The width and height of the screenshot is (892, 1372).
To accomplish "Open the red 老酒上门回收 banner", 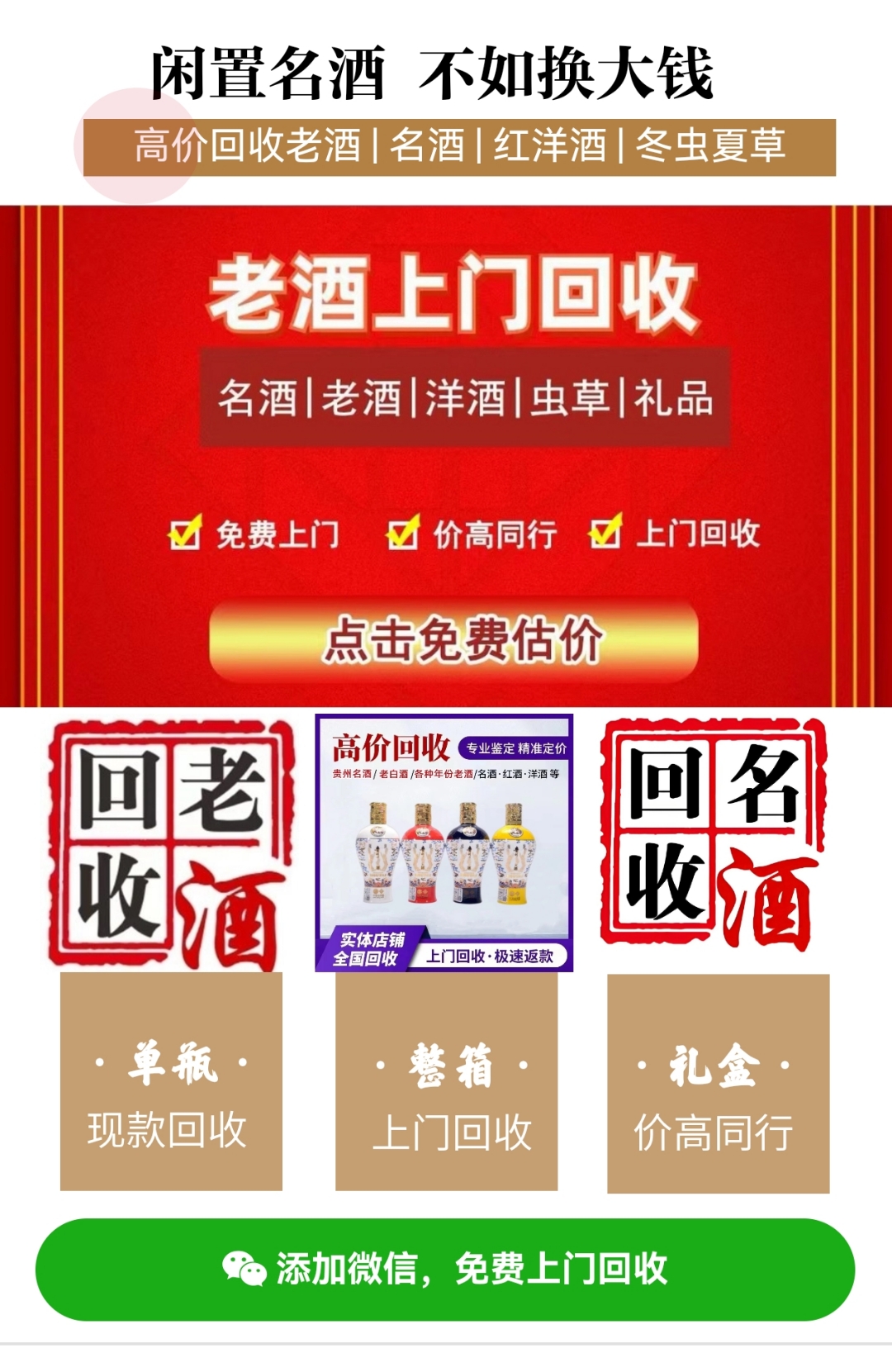I will click(x=446, y=454).
